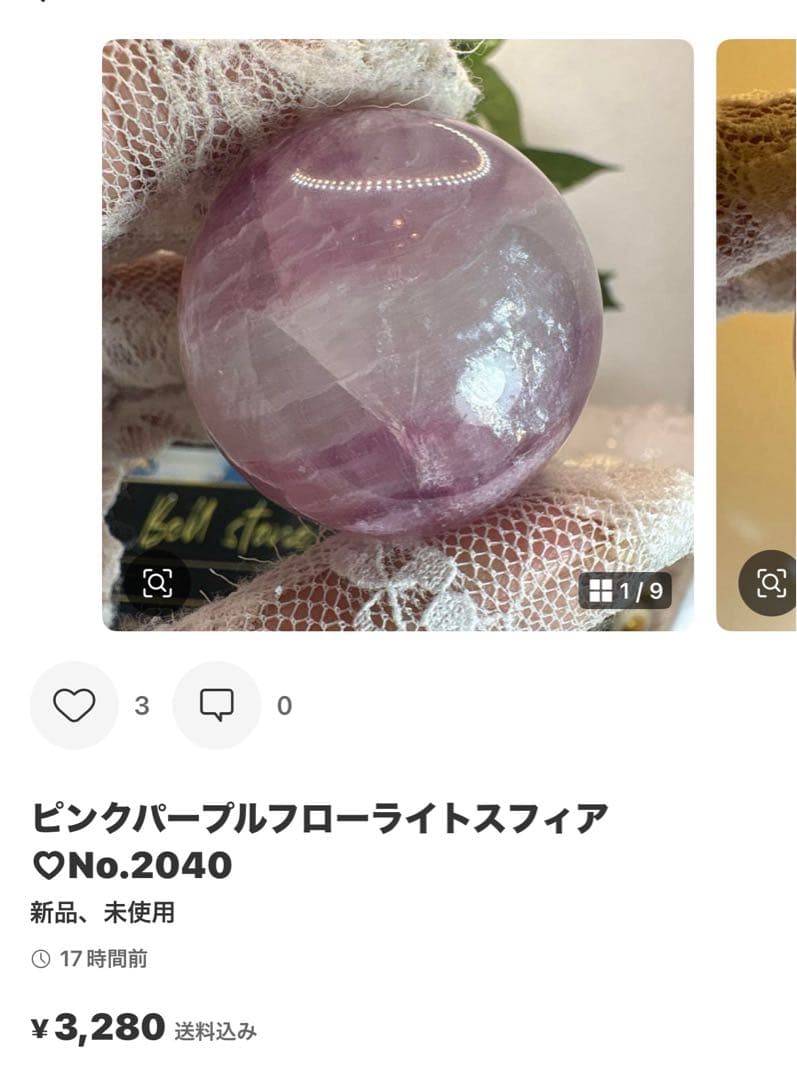Open image search on the first photo
The image size is (797, 1080).
[x=157, y=583]
